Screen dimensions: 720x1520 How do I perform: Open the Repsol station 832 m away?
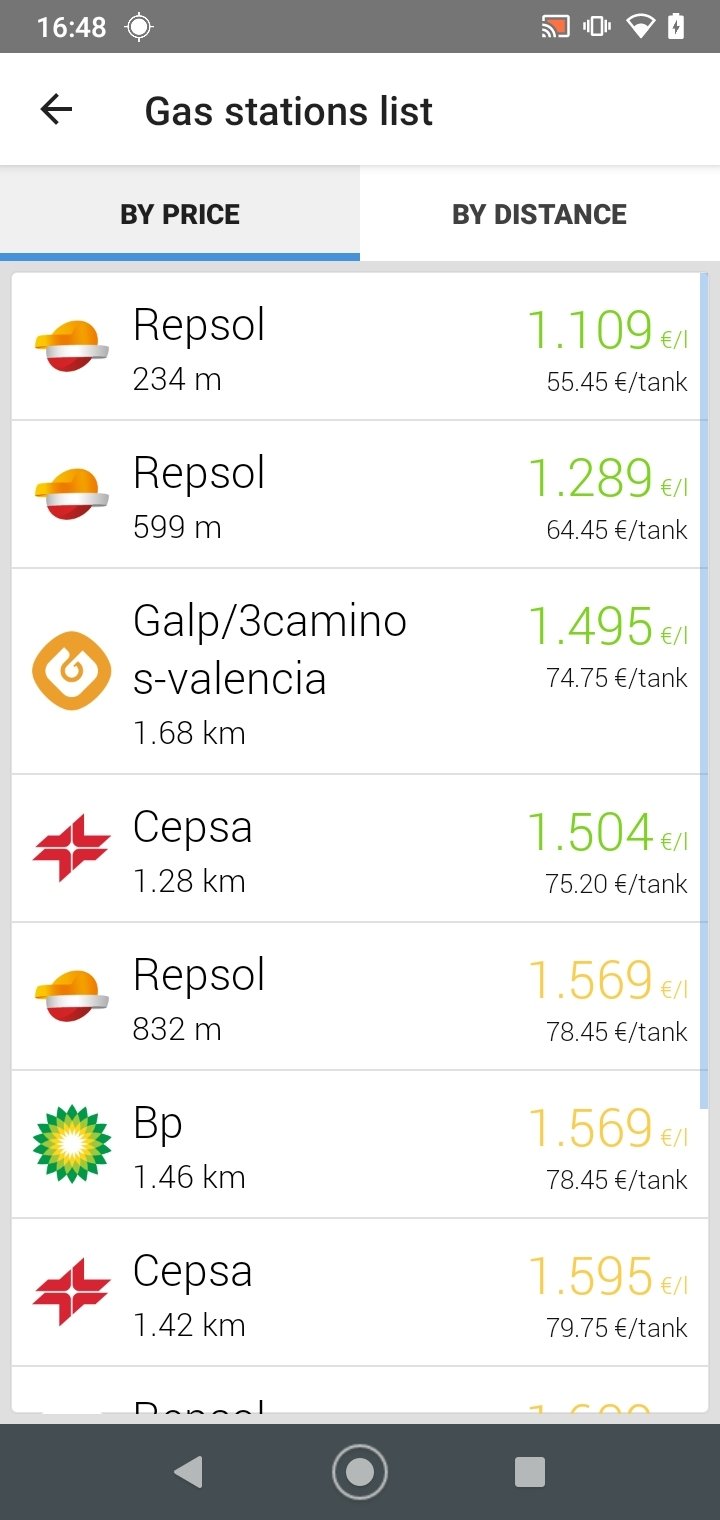pos(359,996)
